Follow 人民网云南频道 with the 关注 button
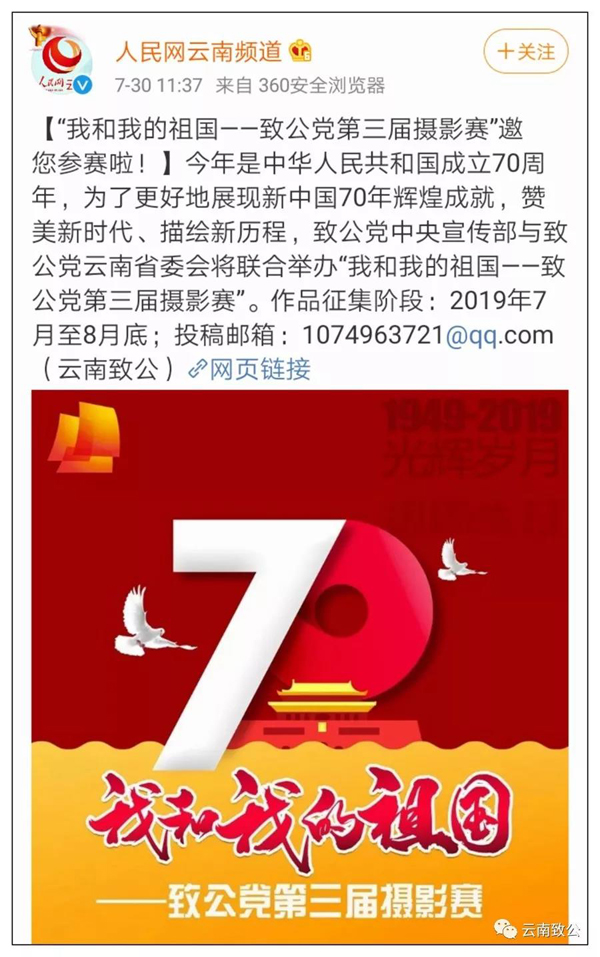Screen dimensions: 600x957 point(525,51)
